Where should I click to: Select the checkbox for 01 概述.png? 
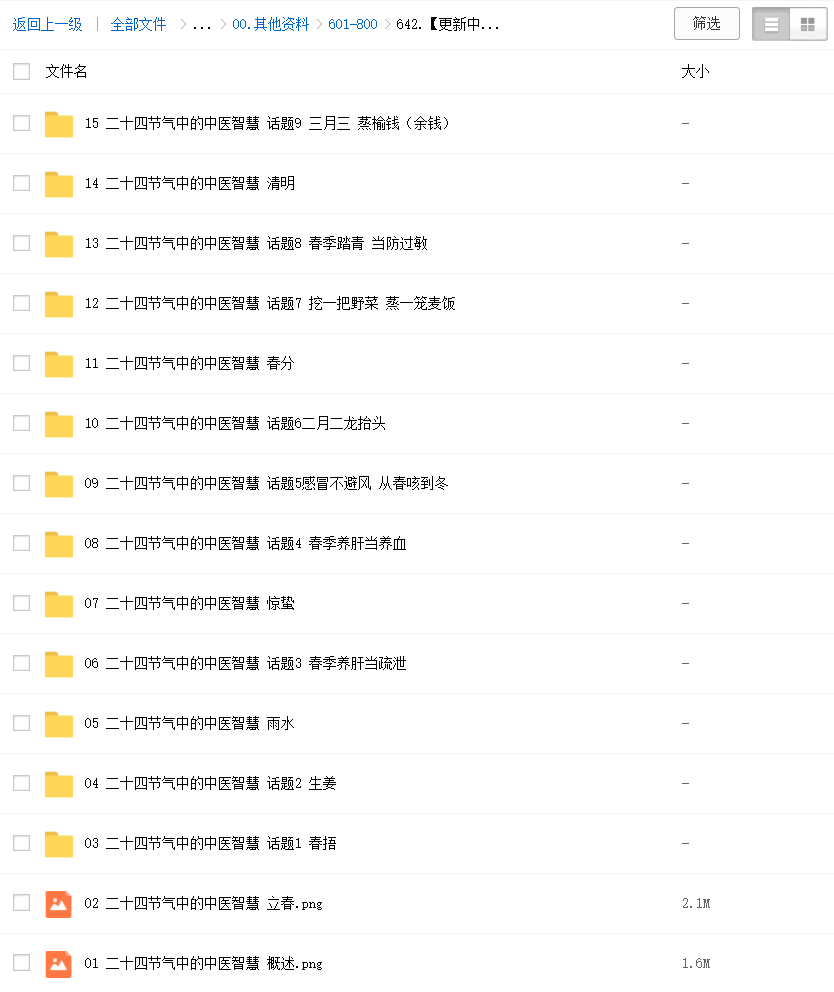tap(21, 963)
